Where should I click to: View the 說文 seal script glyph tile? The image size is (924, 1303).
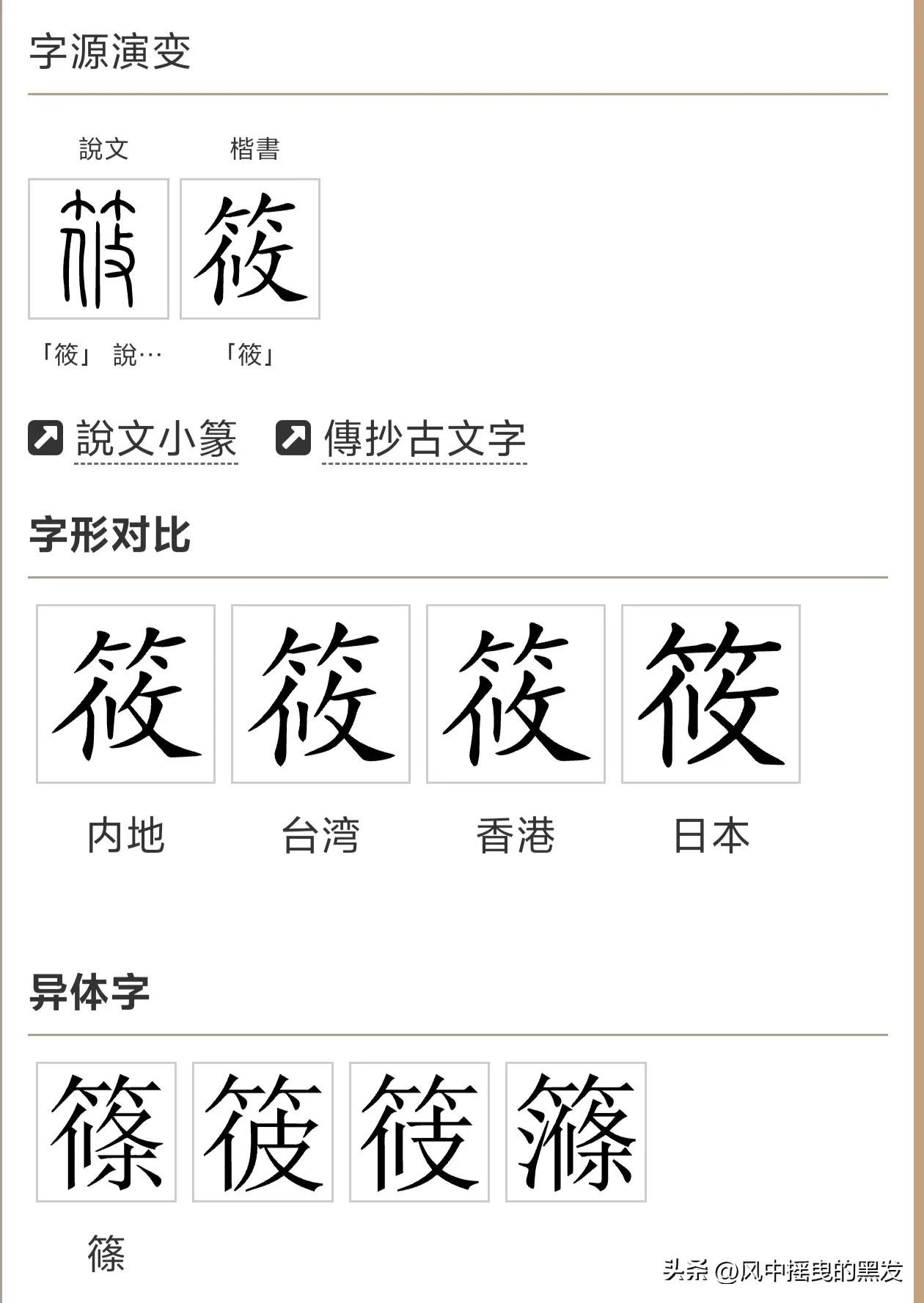point(98,249)
